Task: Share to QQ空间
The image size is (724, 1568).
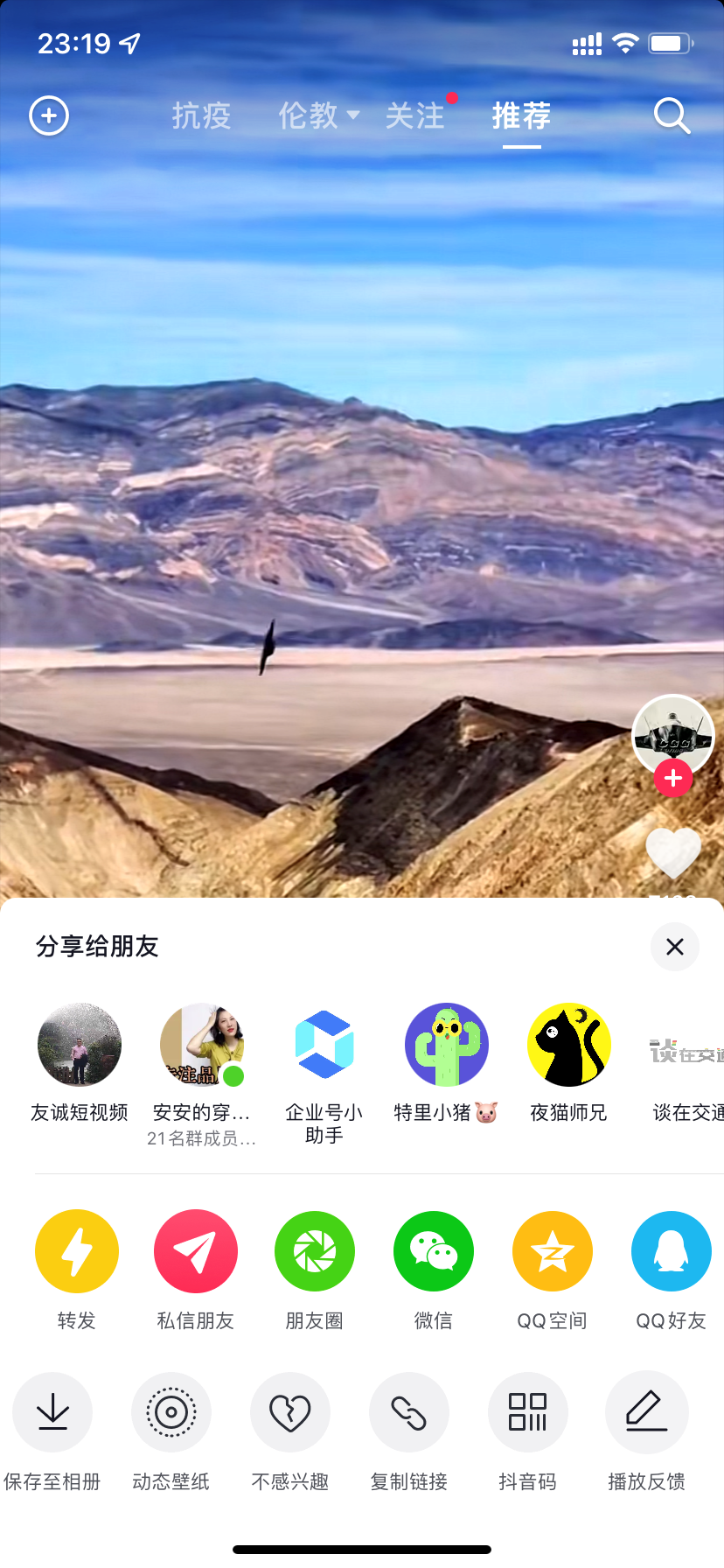Action: 553,1251
